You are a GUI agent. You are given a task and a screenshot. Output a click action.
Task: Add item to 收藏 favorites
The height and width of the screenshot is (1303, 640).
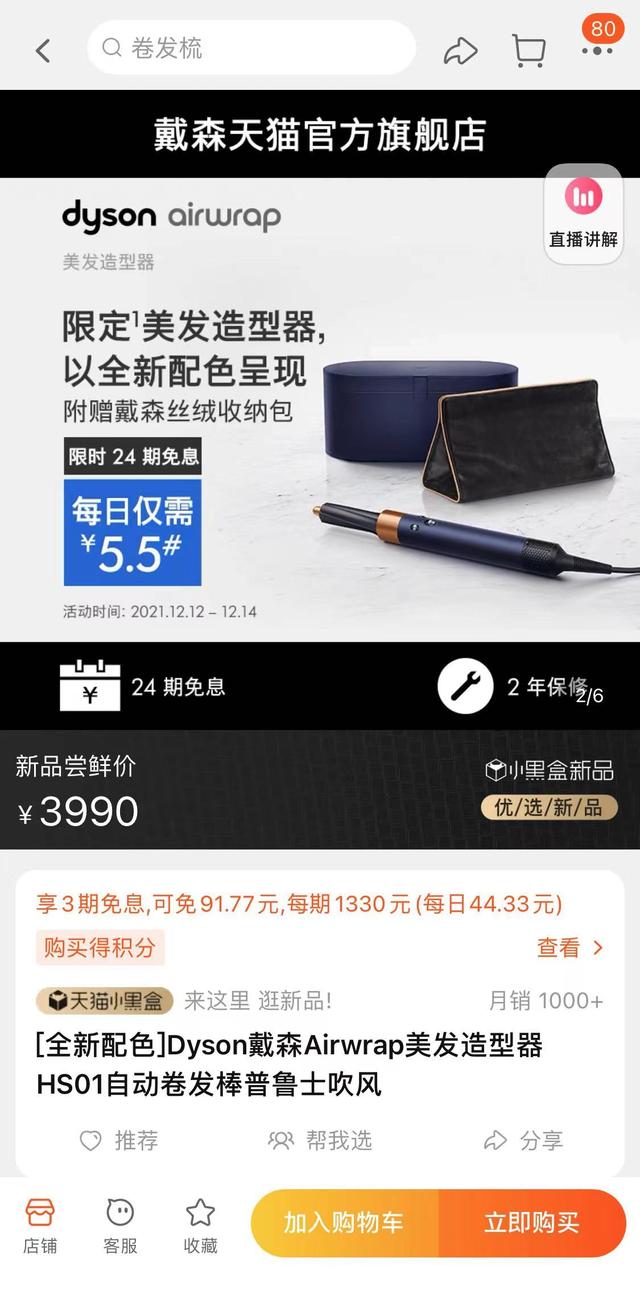[200, 1225]
